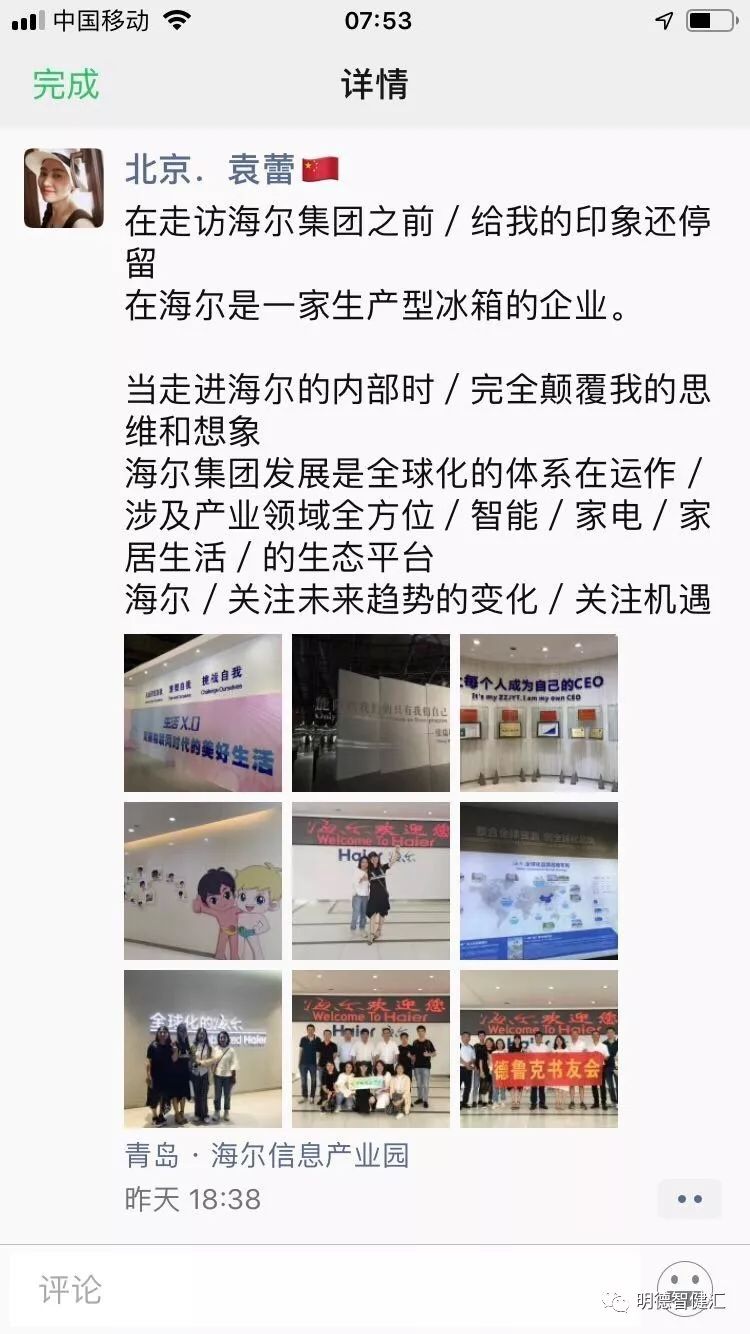The width and height of the screenshot is (750, 1334).
Task: Open the like and comment menu
Action: pyautogui.click(x=689, y=1199)
